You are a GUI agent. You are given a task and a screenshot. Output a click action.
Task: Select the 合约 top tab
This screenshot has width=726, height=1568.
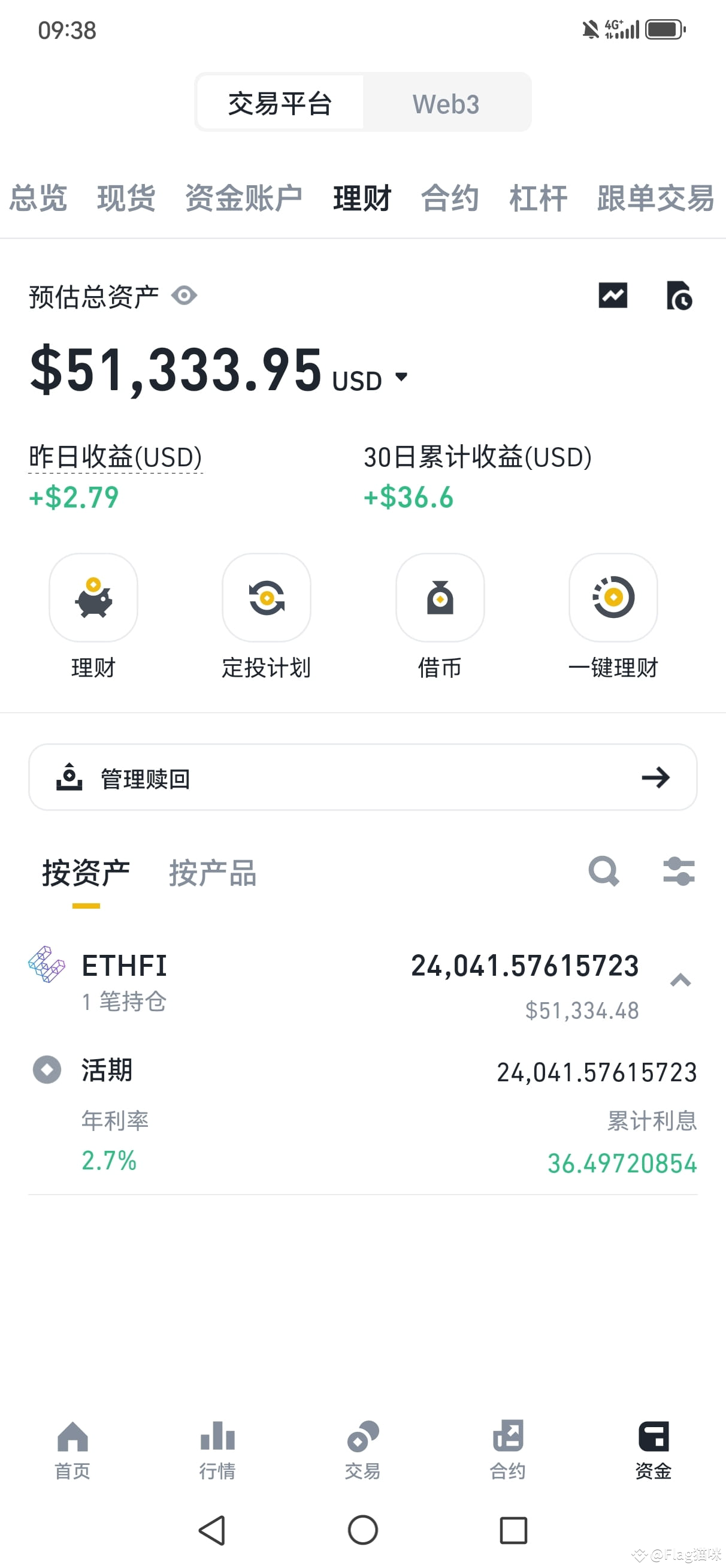(x=450, y=198)
